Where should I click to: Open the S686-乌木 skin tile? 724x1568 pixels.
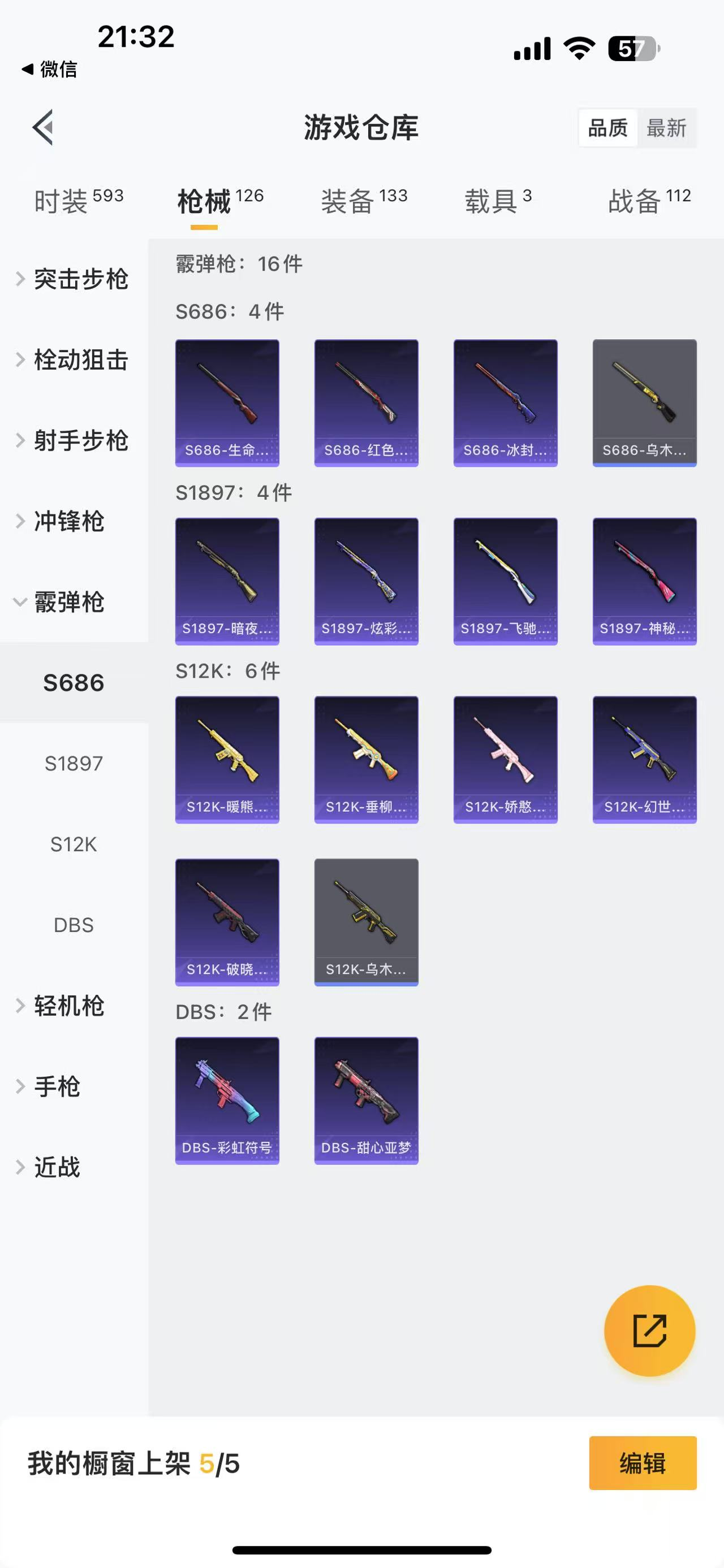[x=644, y=403]
